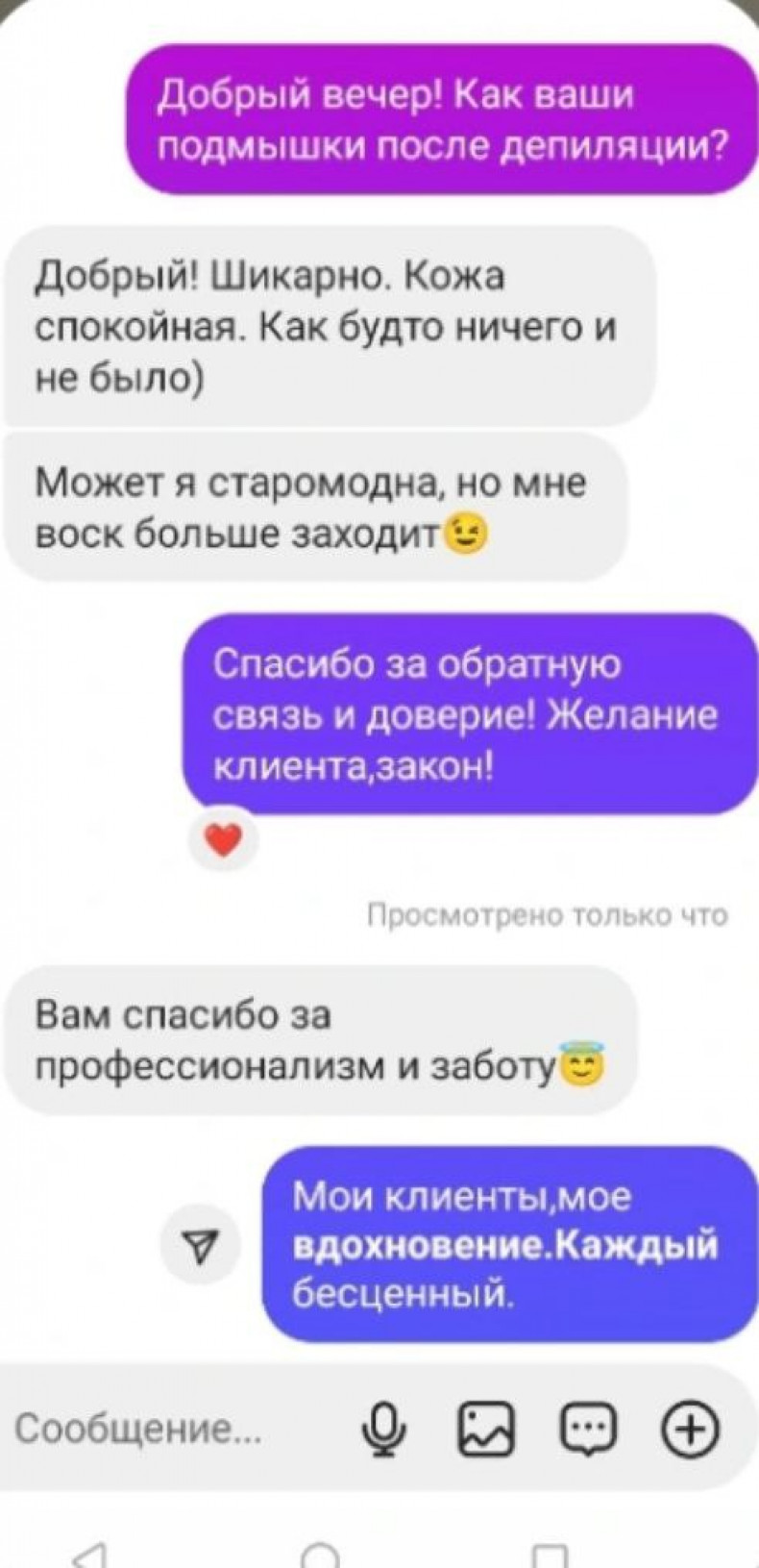Open the plus button for more attachments
Viewport: 759px width, 1568px height.
tap(691, 1430)
